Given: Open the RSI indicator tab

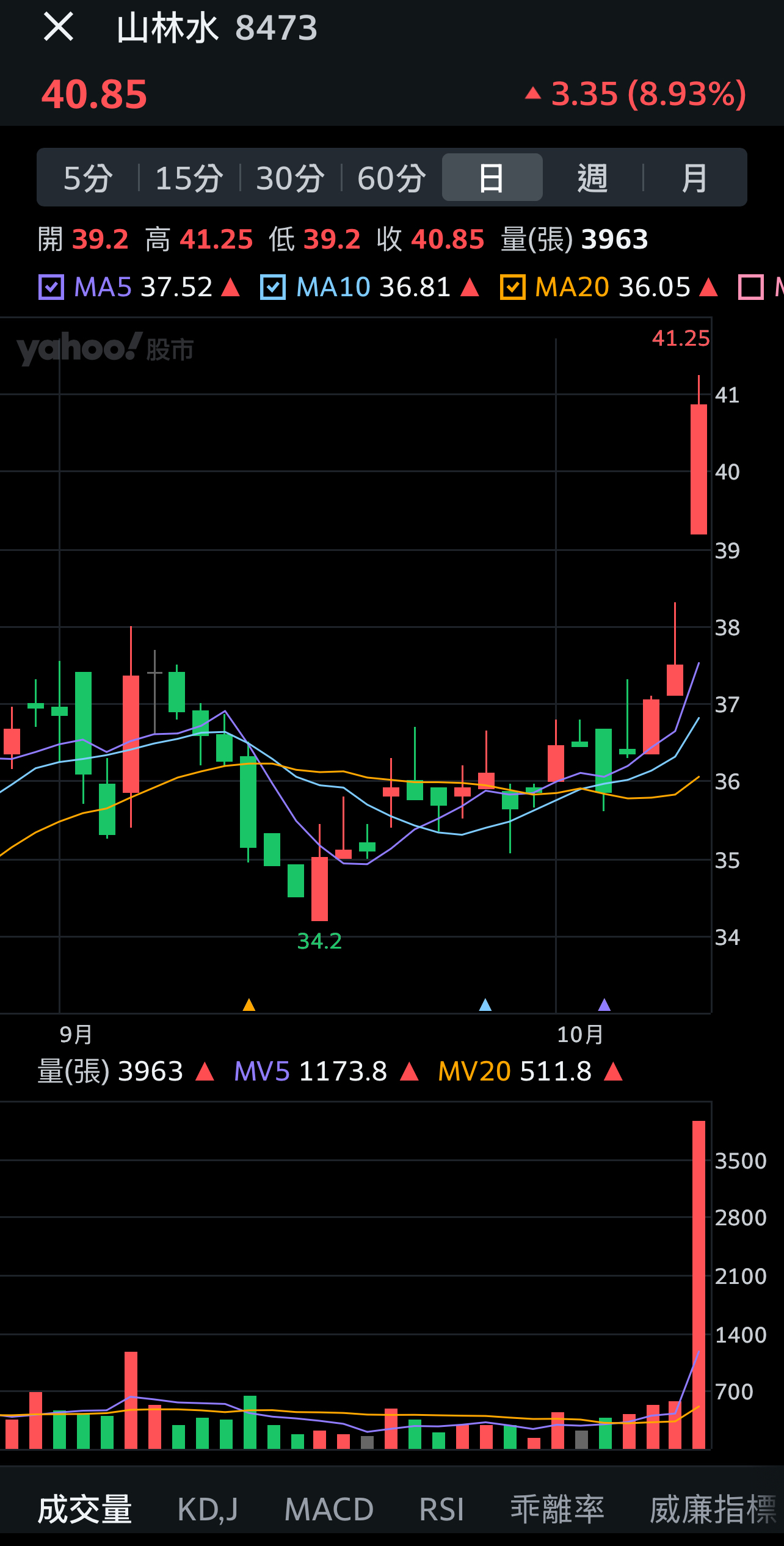Looking at the screenshot, I should coord(441,1509).
